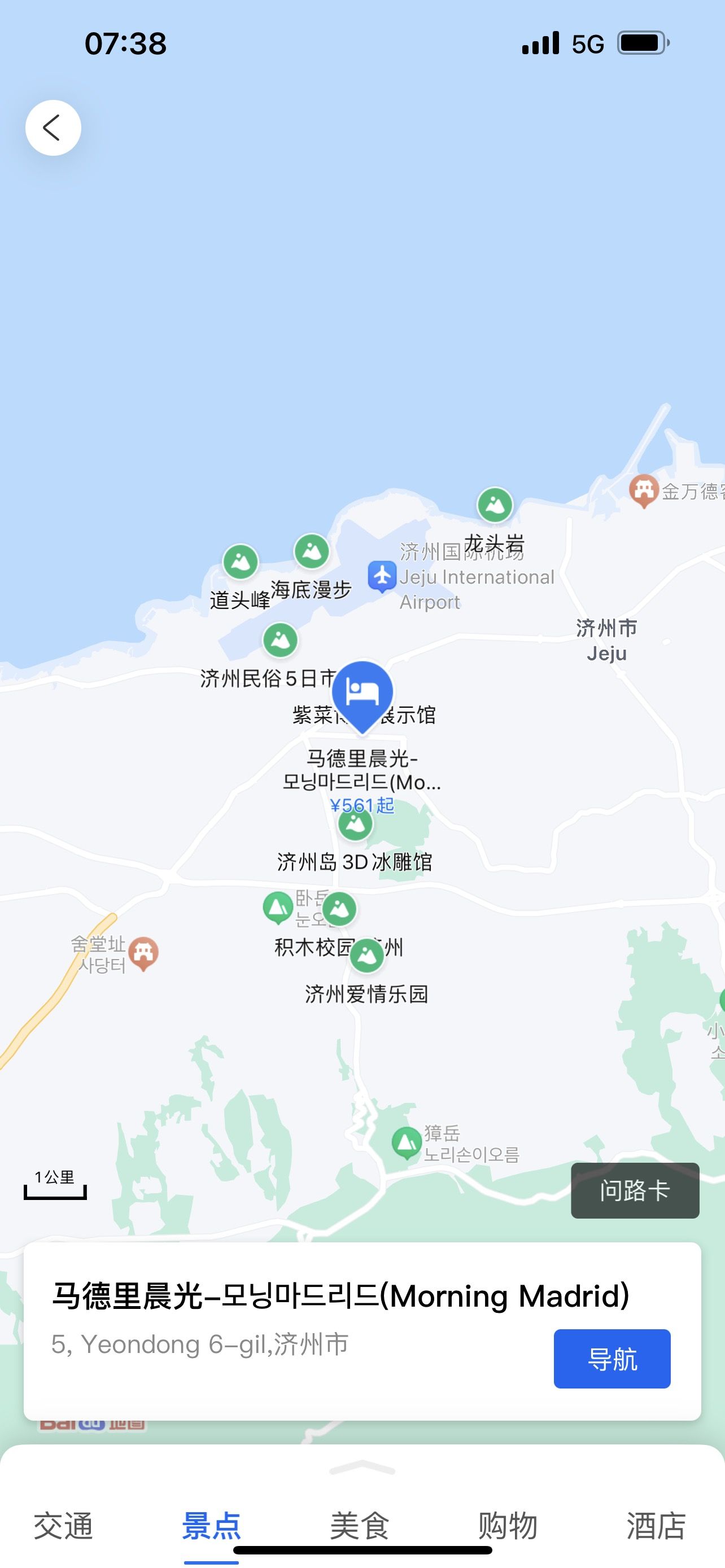Select the 海底漫步 attraction marker
This screenshot has height=1568, width=725.
point(312,551)
